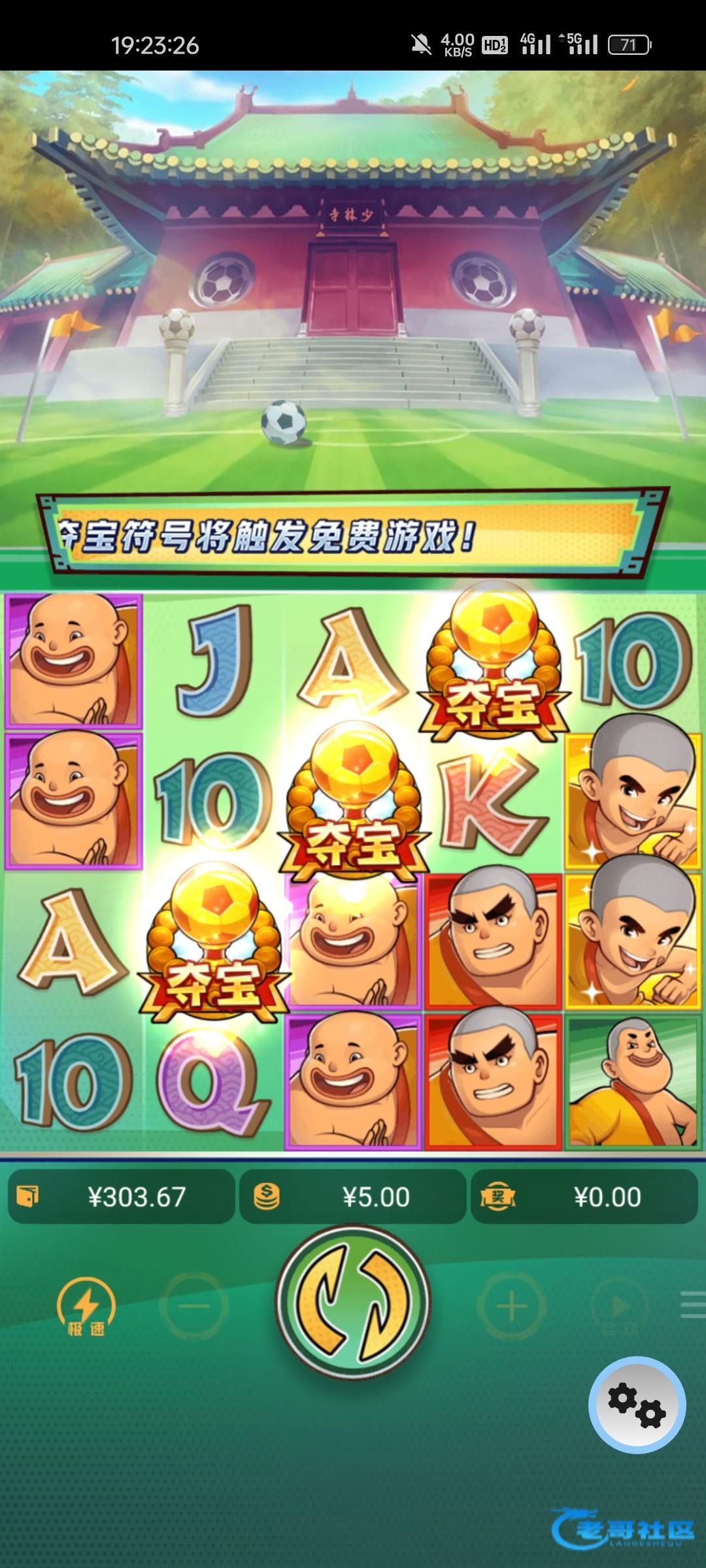Spin the reels with the center button
This screenshot has height=1568, width=706.
(353, 1302)
